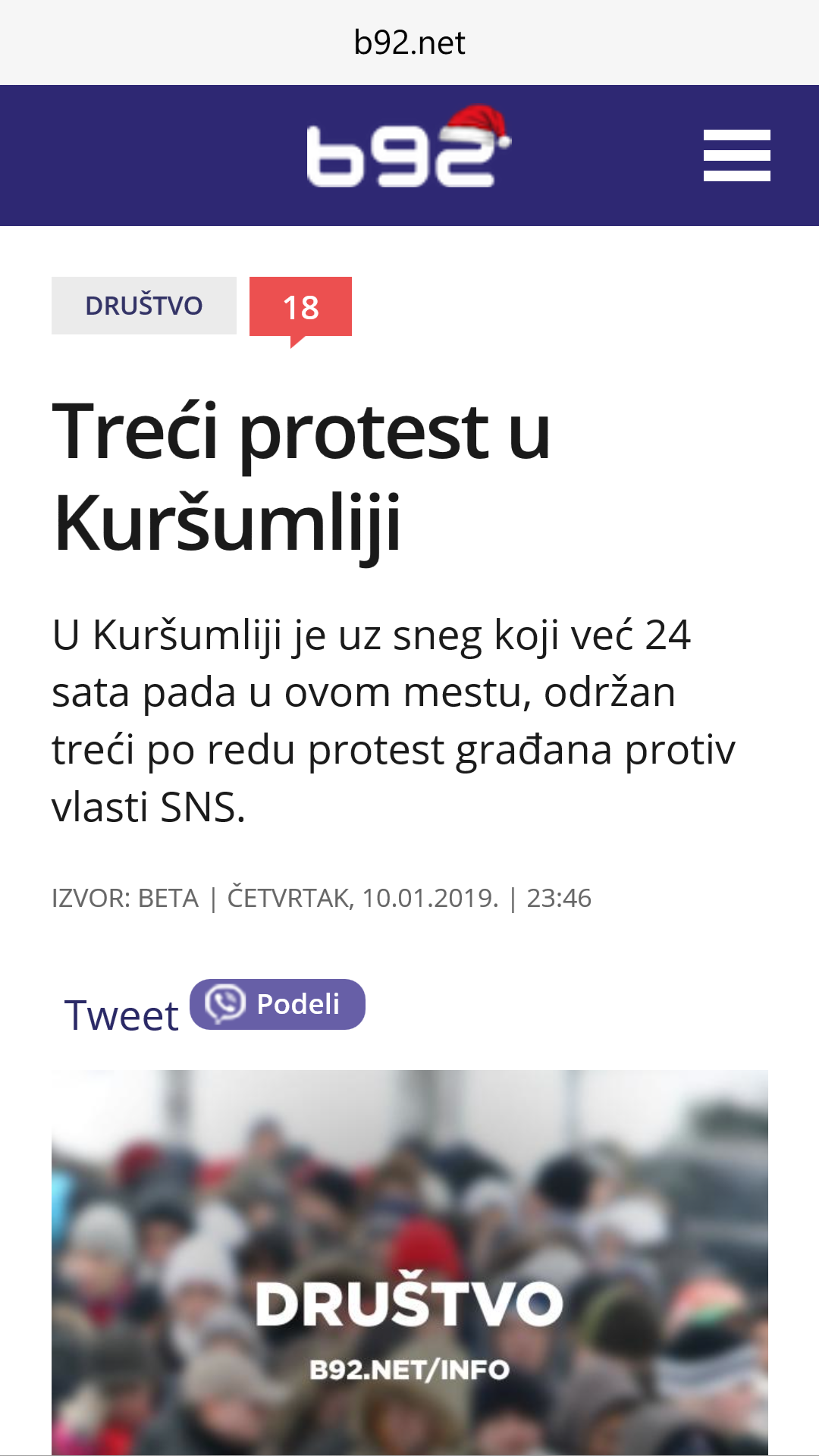Screen dimensions: 819x1456
Task: Open the DRUŠTVO category
Action: coord(144,306)
